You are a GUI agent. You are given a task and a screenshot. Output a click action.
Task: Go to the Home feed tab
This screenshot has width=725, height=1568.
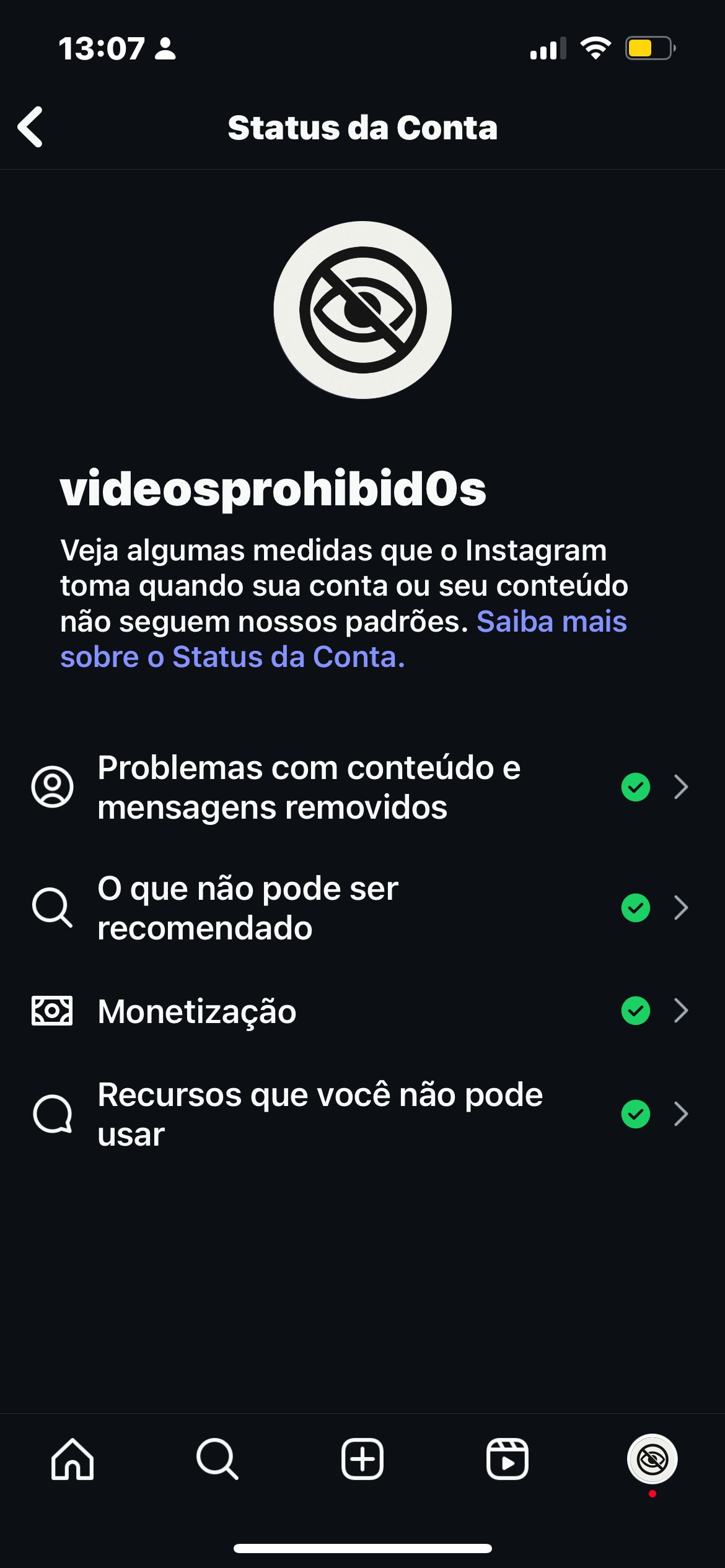tap(72, 1459)
